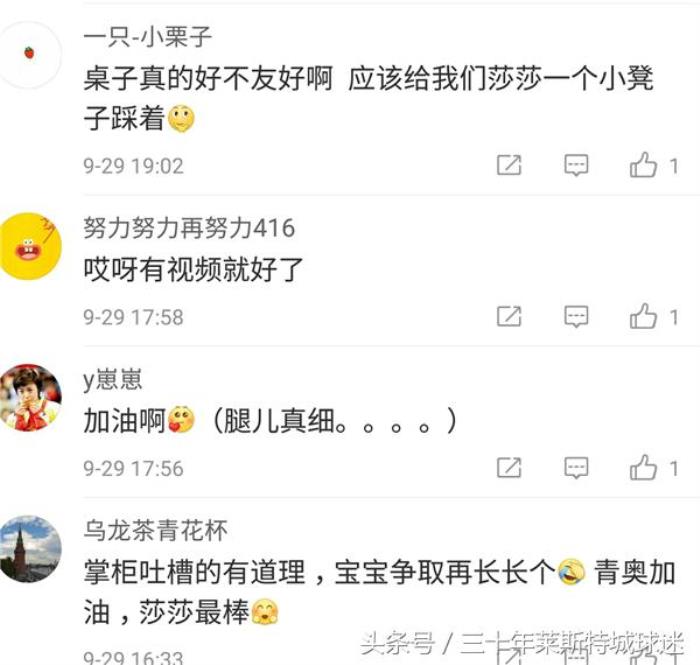This screenshot has width=700, height=665.
Task: Open the profile avatar of y崽崽
Action: pyautogui.click(x=31, y=397)
